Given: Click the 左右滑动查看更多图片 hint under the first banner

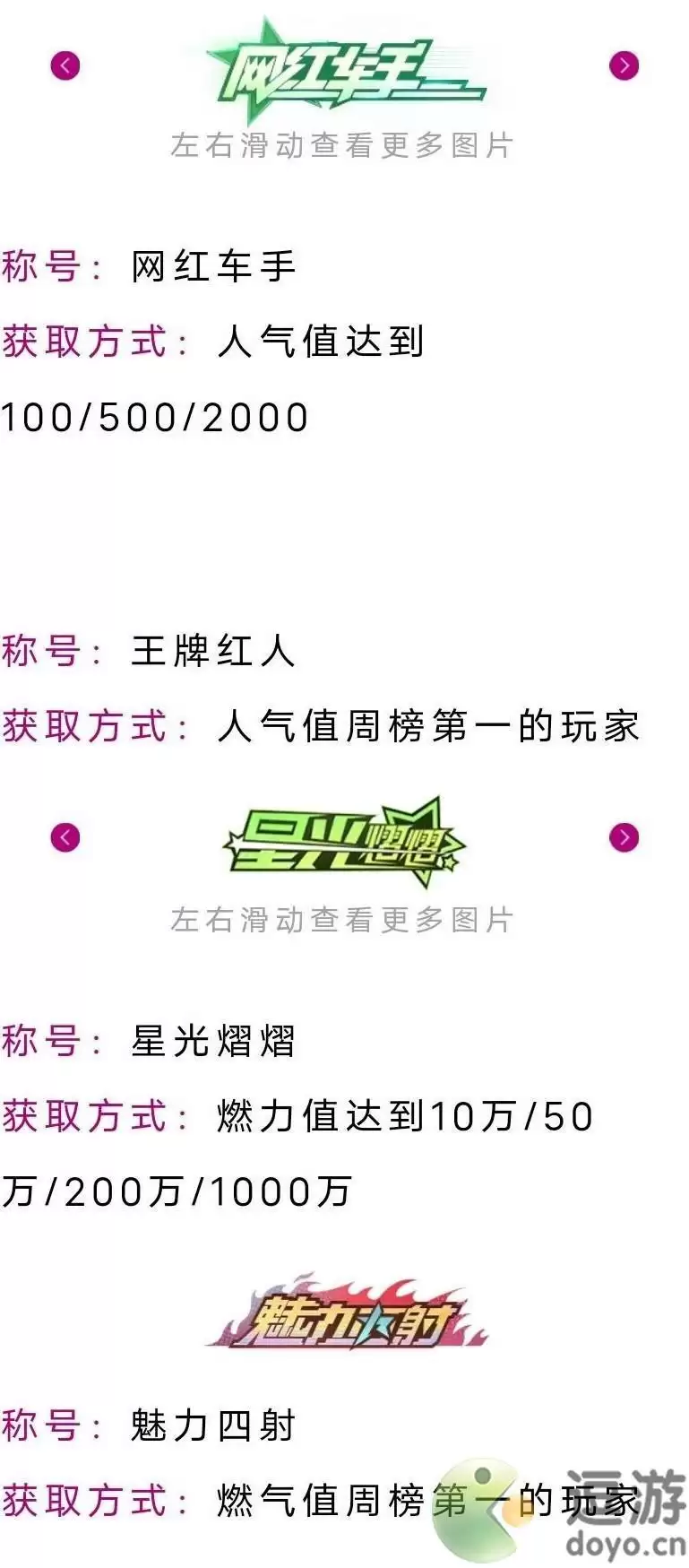Looking at the screenshot, I should point(343,143).
